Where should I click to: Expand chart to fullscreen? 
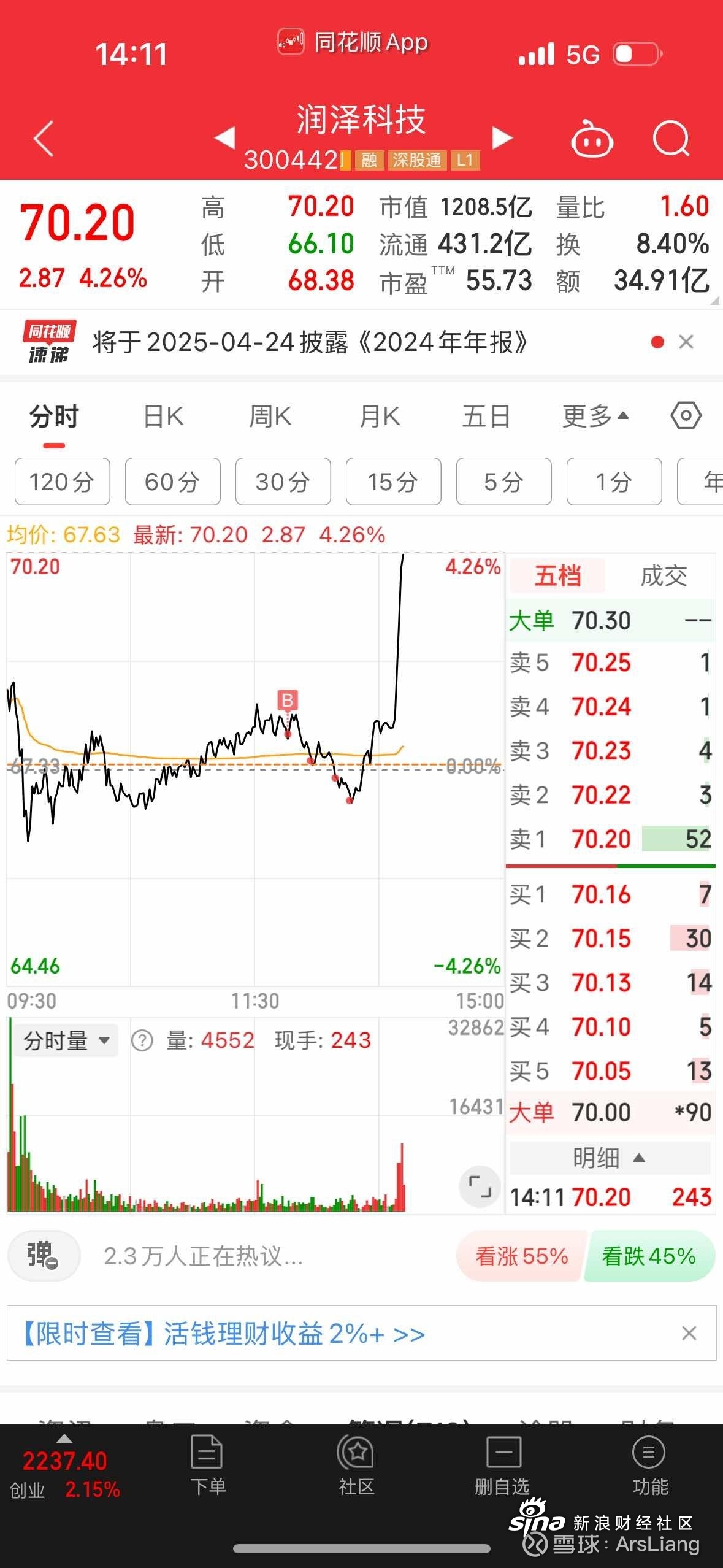(480, 1186)
